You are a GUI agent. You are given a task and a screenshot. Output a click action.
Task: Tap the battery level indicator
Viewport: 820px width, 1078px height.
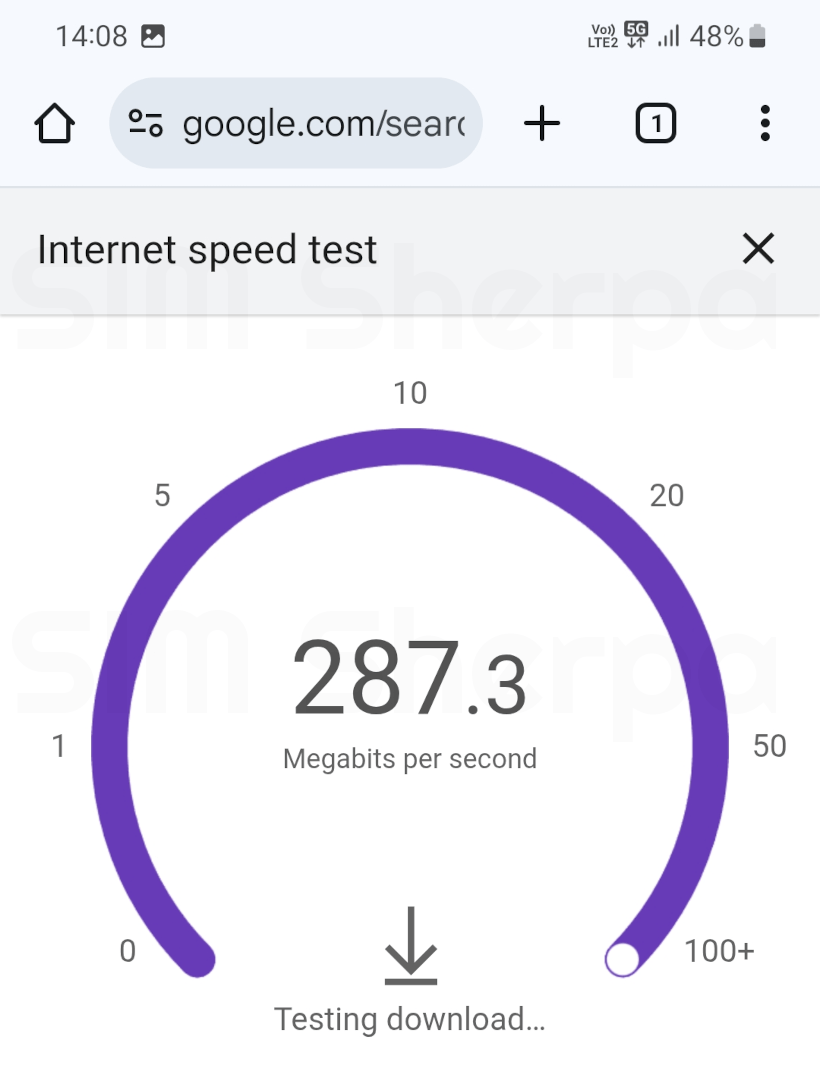pyautogui.click(x=757, y=35)
